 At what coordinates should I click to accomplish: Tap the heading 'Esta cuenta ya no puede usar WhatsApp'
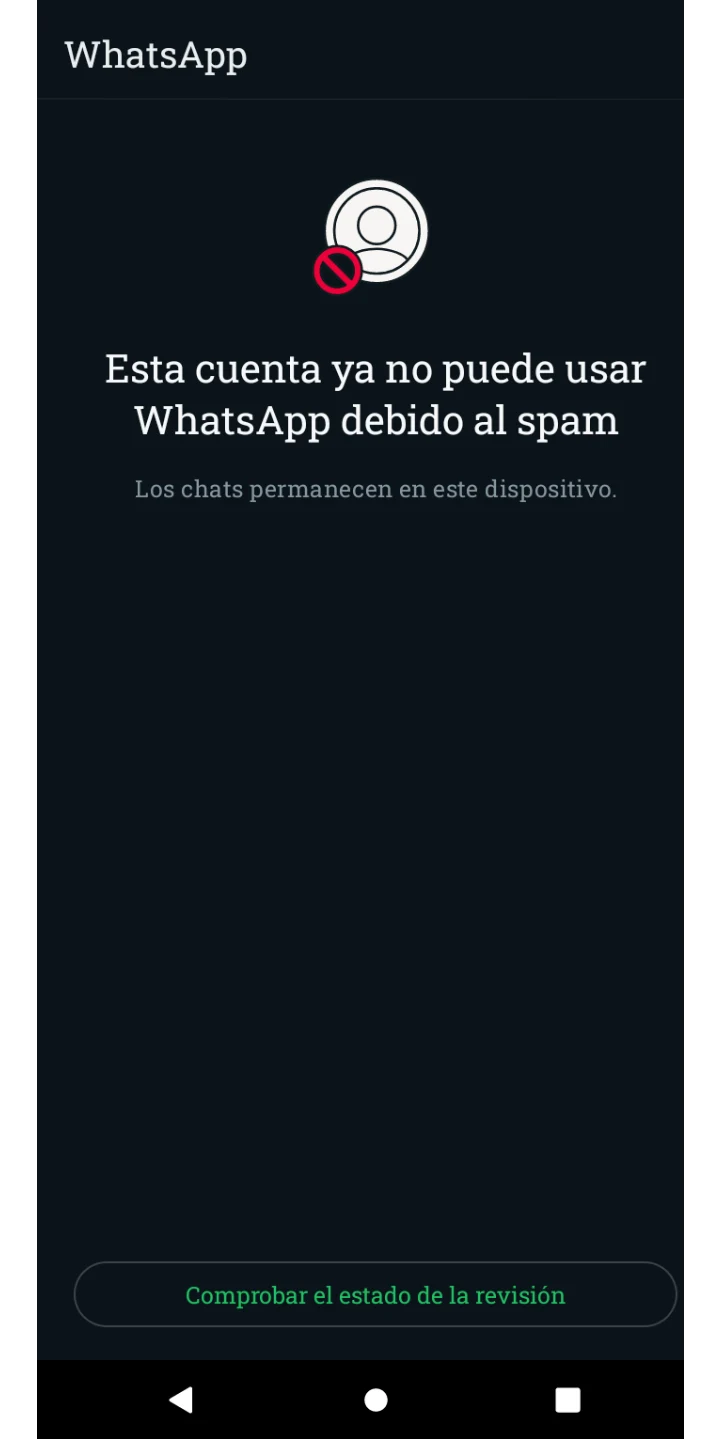[x=375, y=394]
